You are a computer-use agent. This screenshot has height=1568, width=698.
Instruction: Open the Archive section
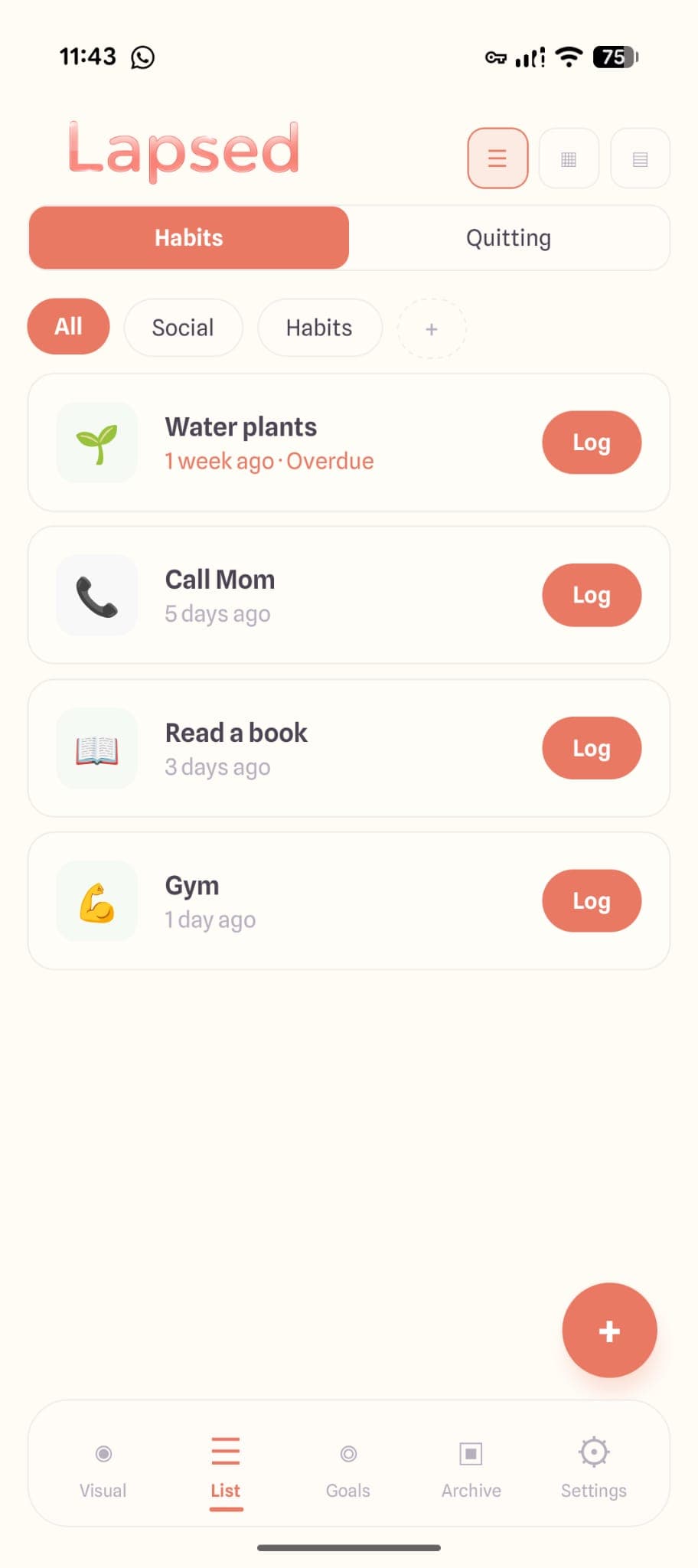[471, 1466]
